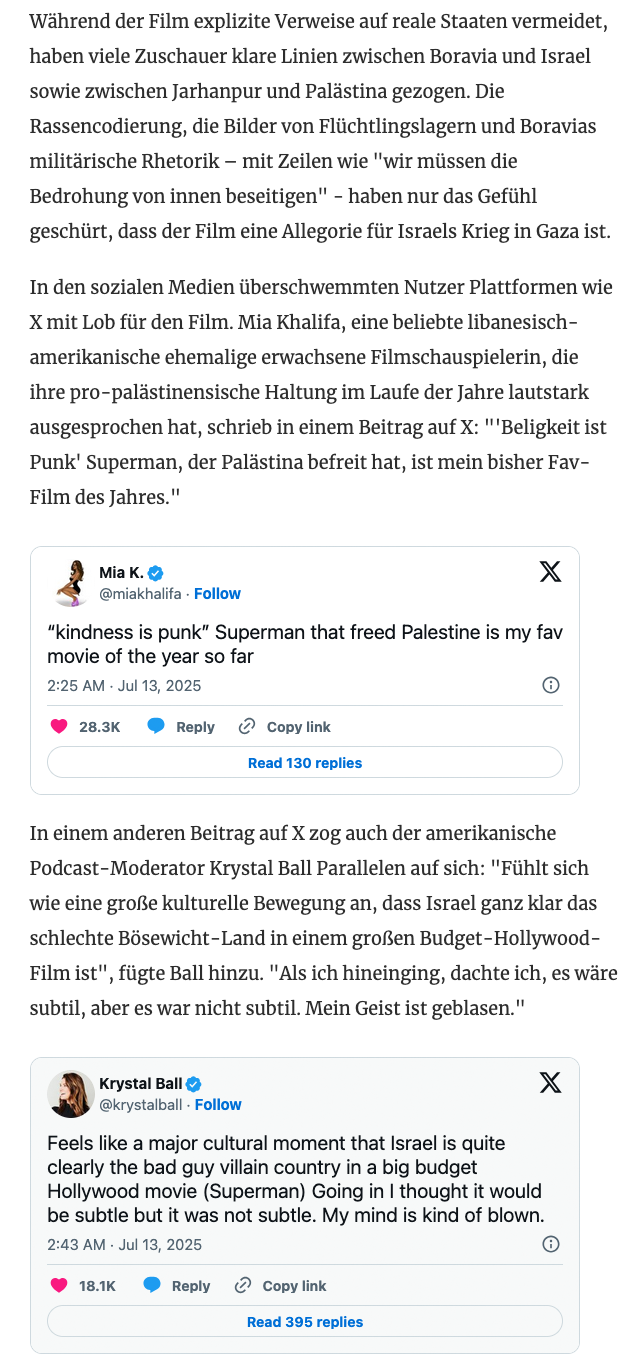Open info icon on Krystal Ball's post

(x=550, y=1244)
